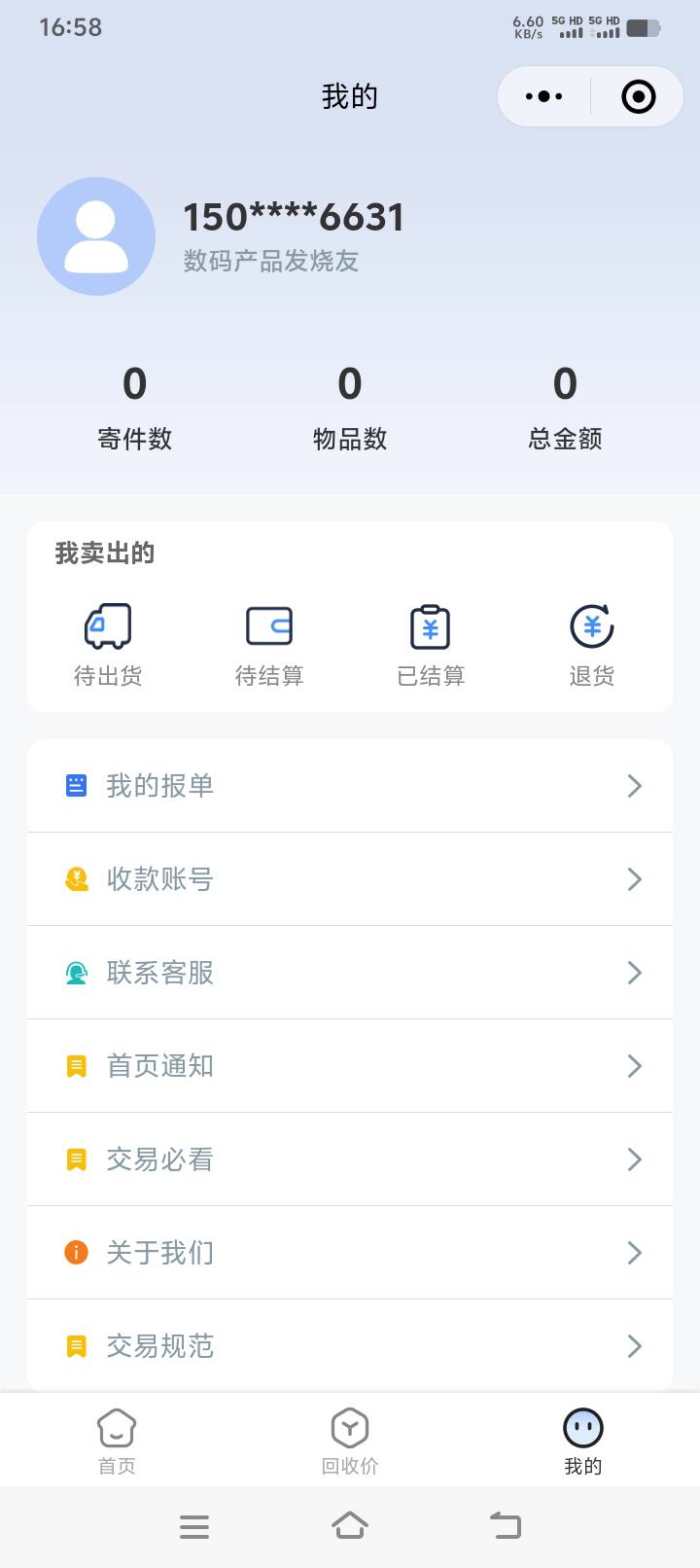Switch to the 首页 tab

click(117, 1442)
